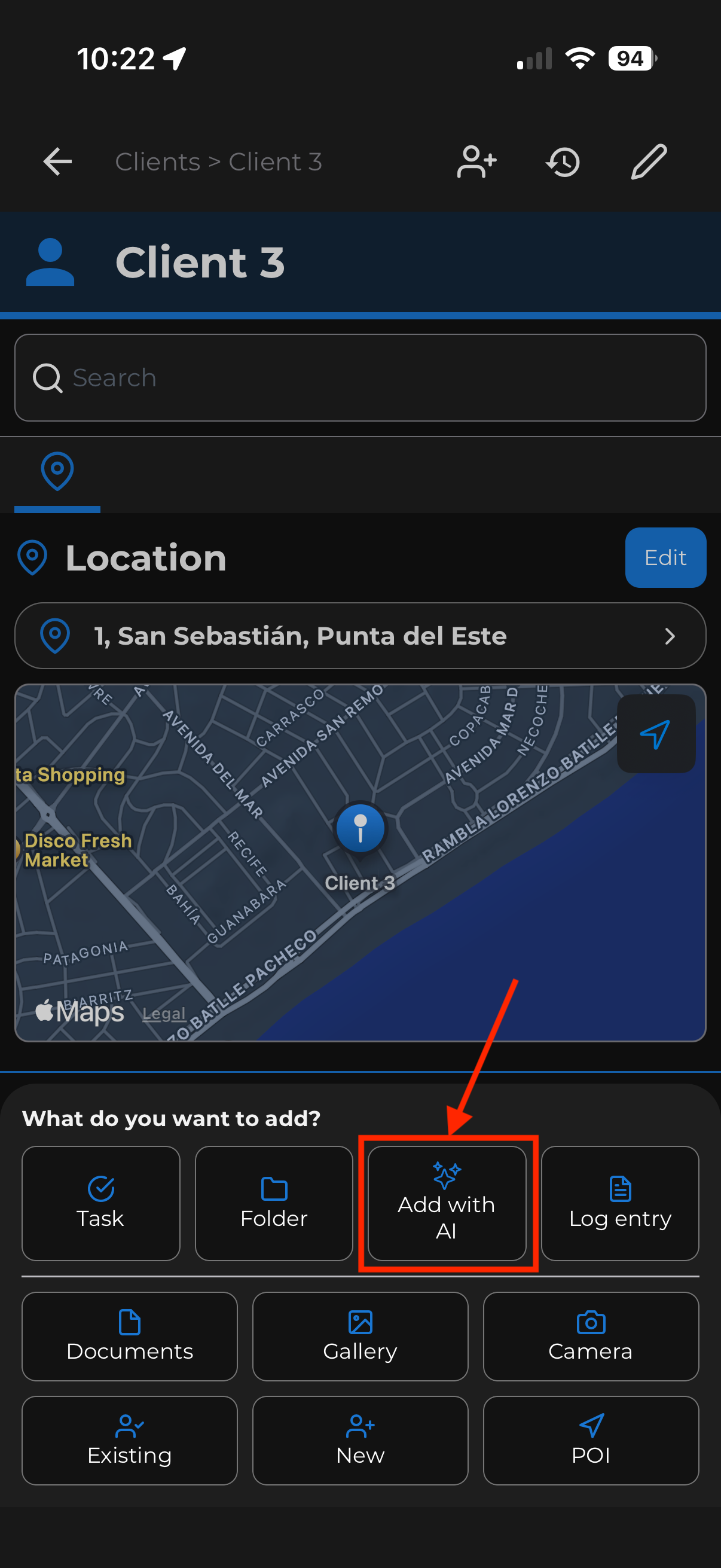Viewport: 721px width, 1568px height.
Task: Open the Camera option
Action: tap(590, 1337)
